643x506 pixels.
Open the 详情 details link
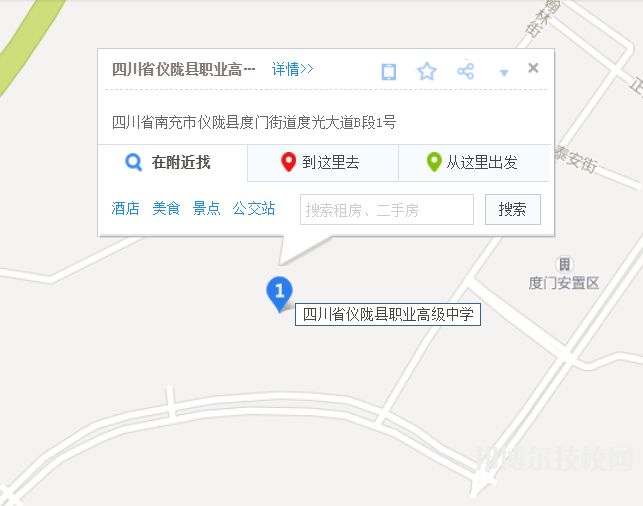tap(292, 69)
